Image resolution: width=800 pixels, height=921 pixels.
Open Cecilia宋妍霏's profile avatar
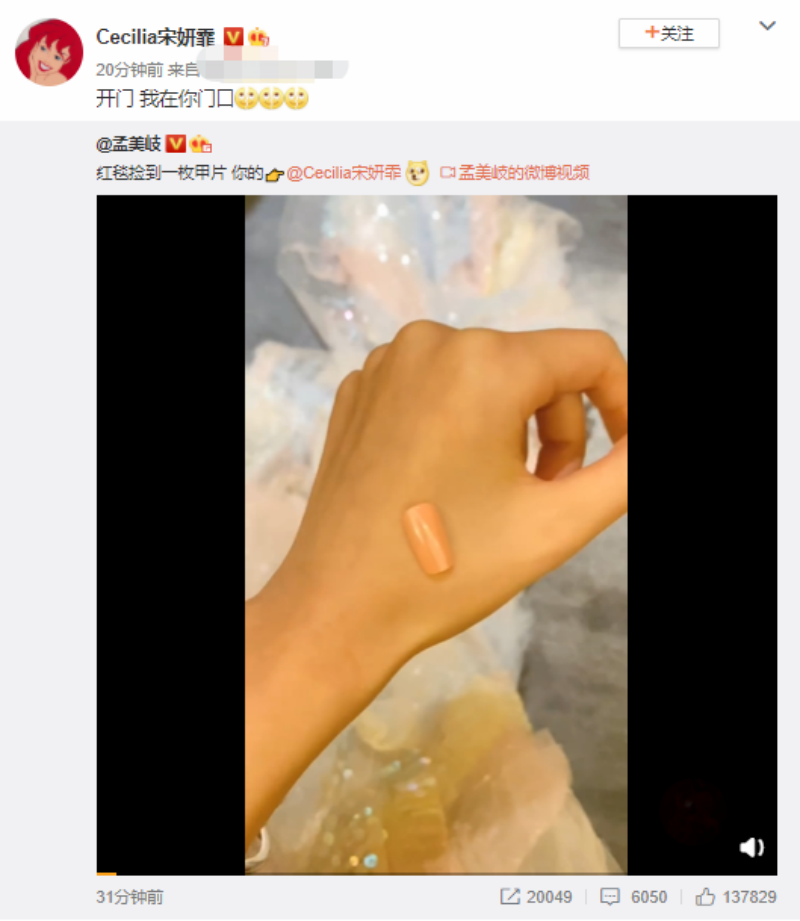(x=49, y=52)
